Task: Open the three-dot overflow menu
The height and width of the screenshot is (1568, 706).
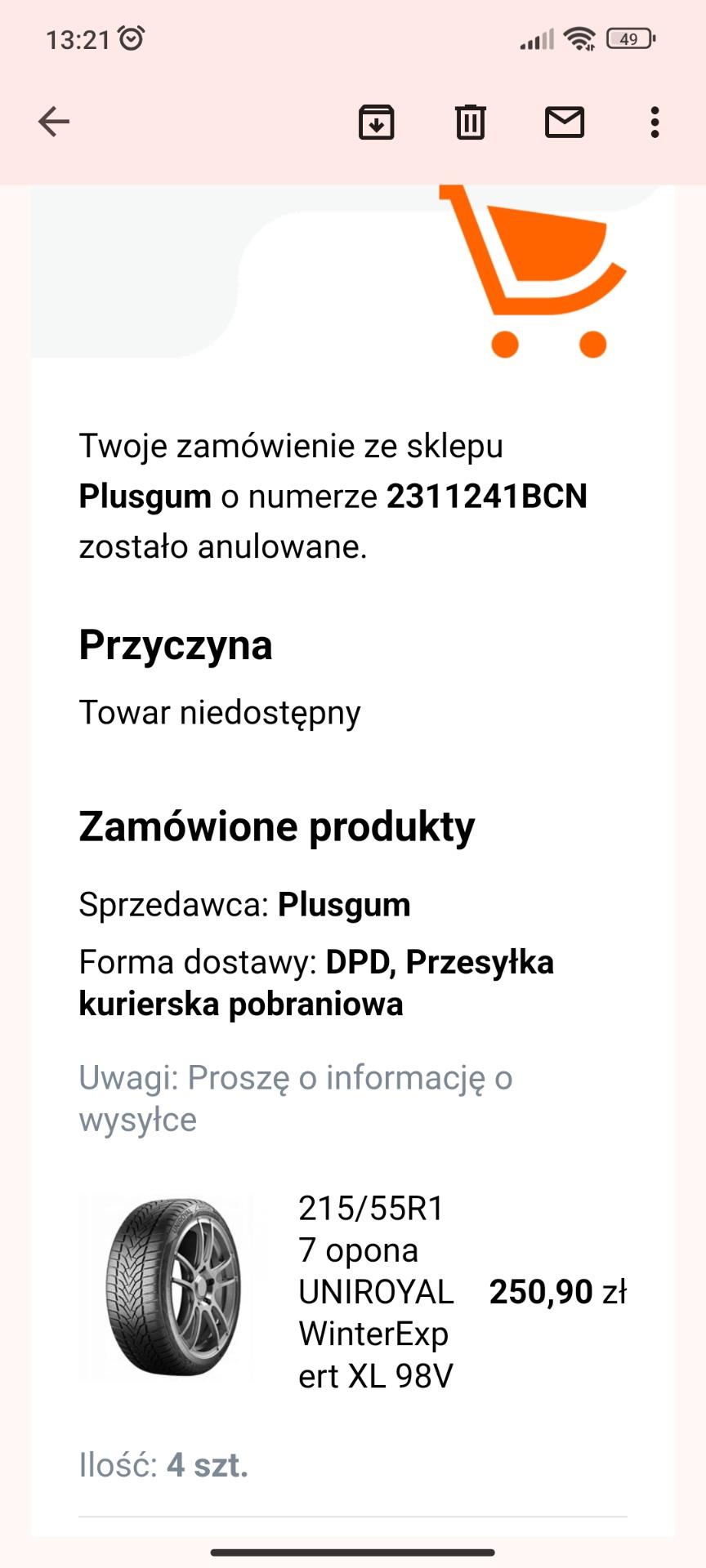Action: 655,122
